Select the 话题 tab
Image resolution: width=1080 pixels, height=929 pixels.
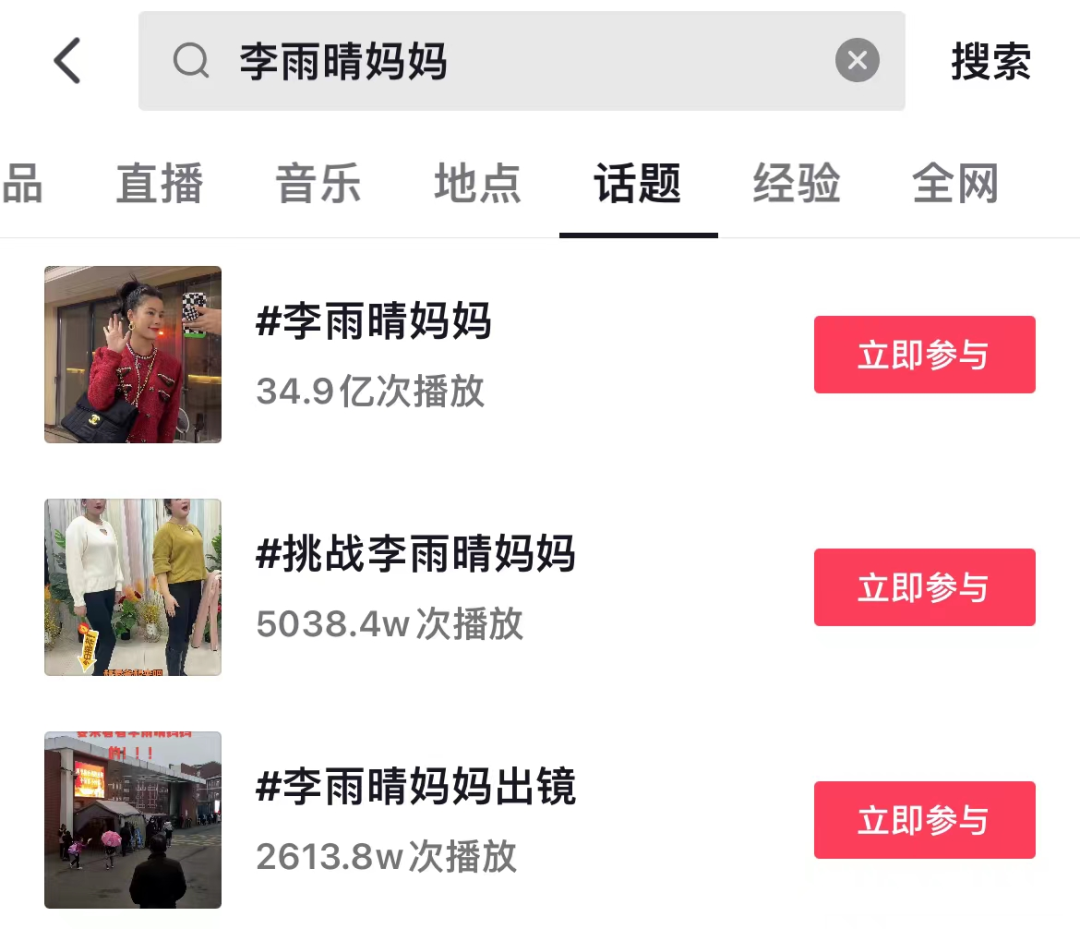[637, 185]
